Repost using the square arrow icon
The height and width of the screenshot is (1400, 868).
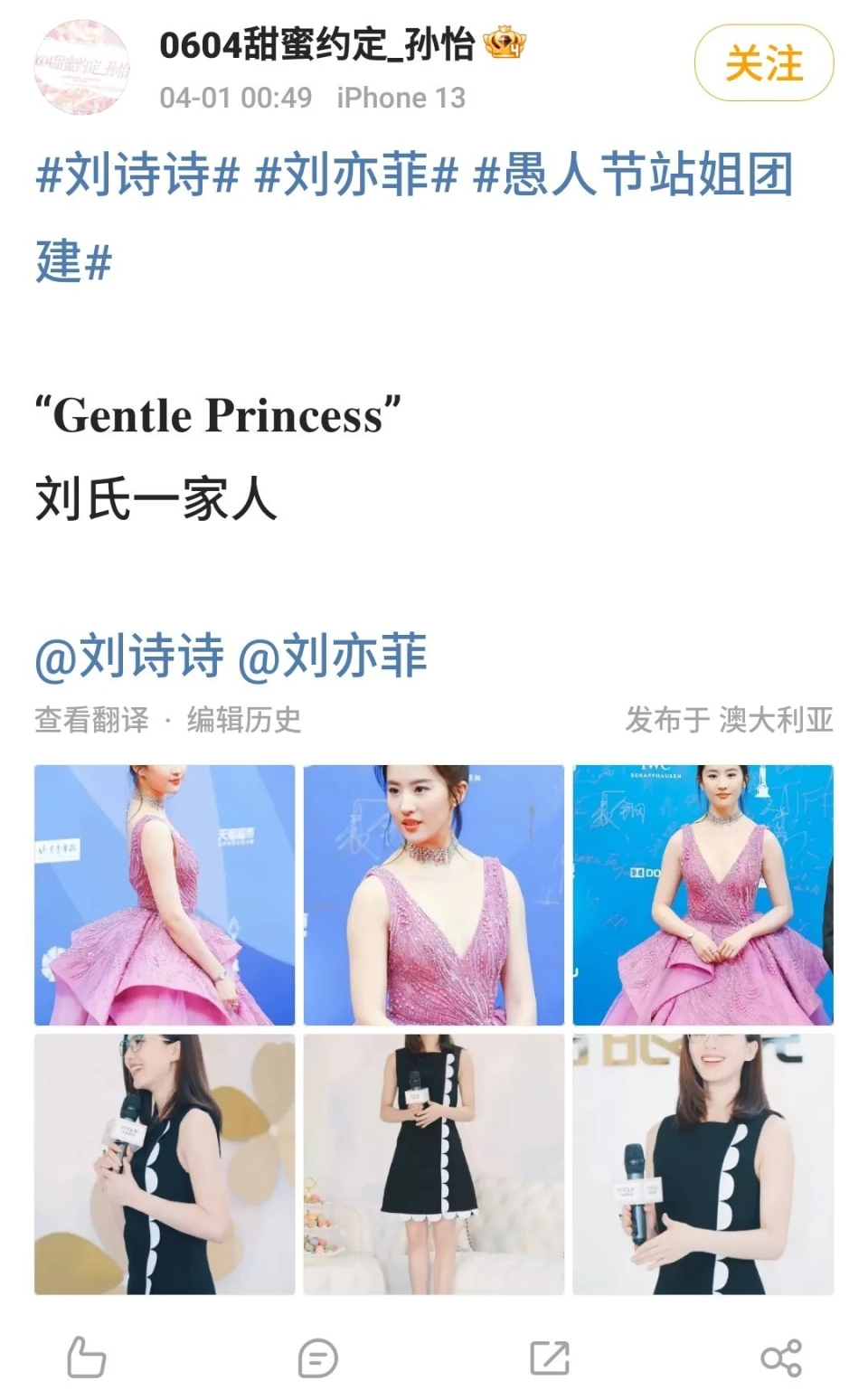[x=549, y=1357]
